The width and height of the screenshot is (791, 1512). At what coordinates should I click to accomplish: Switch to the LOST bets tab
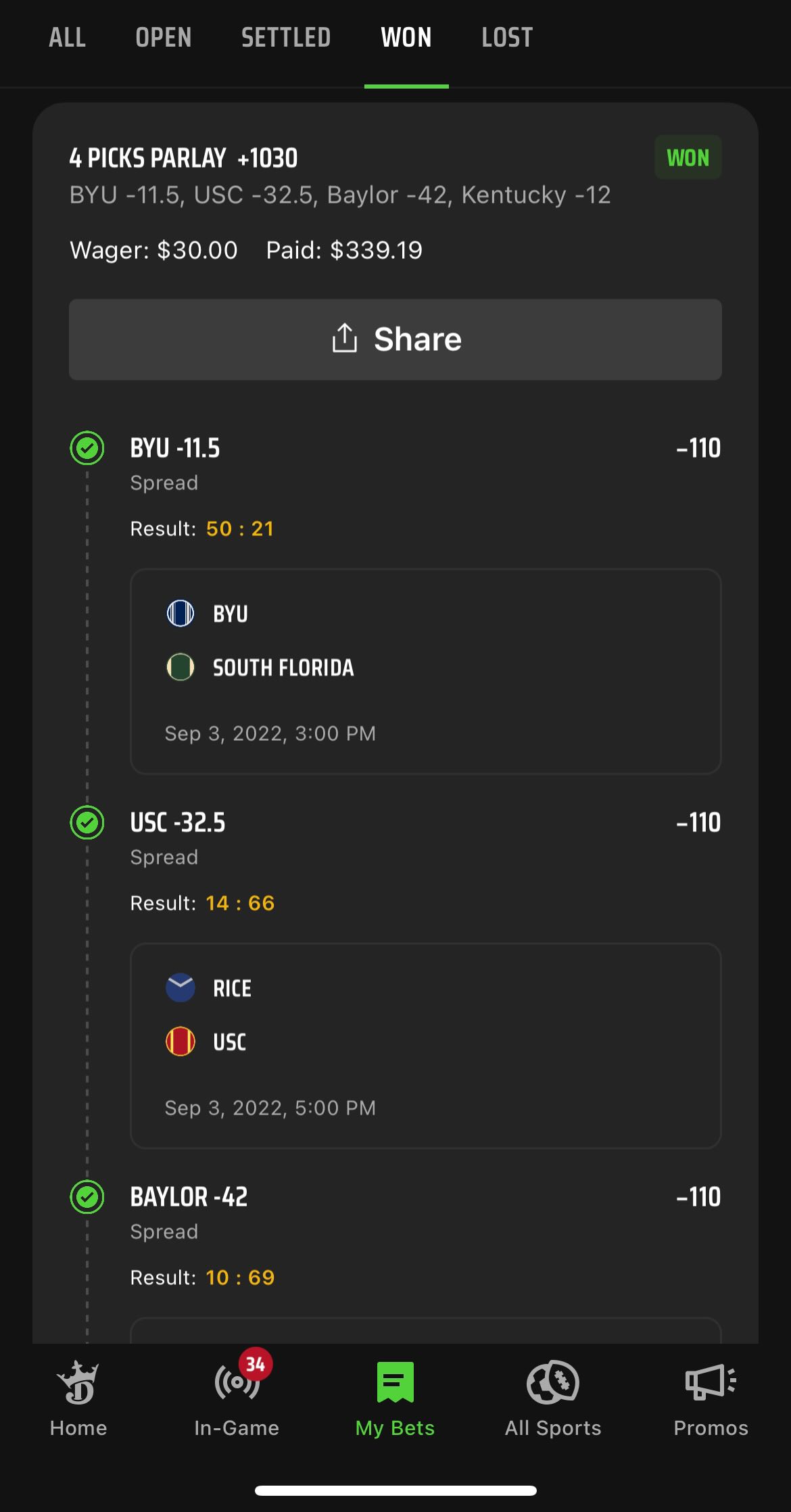507,38
